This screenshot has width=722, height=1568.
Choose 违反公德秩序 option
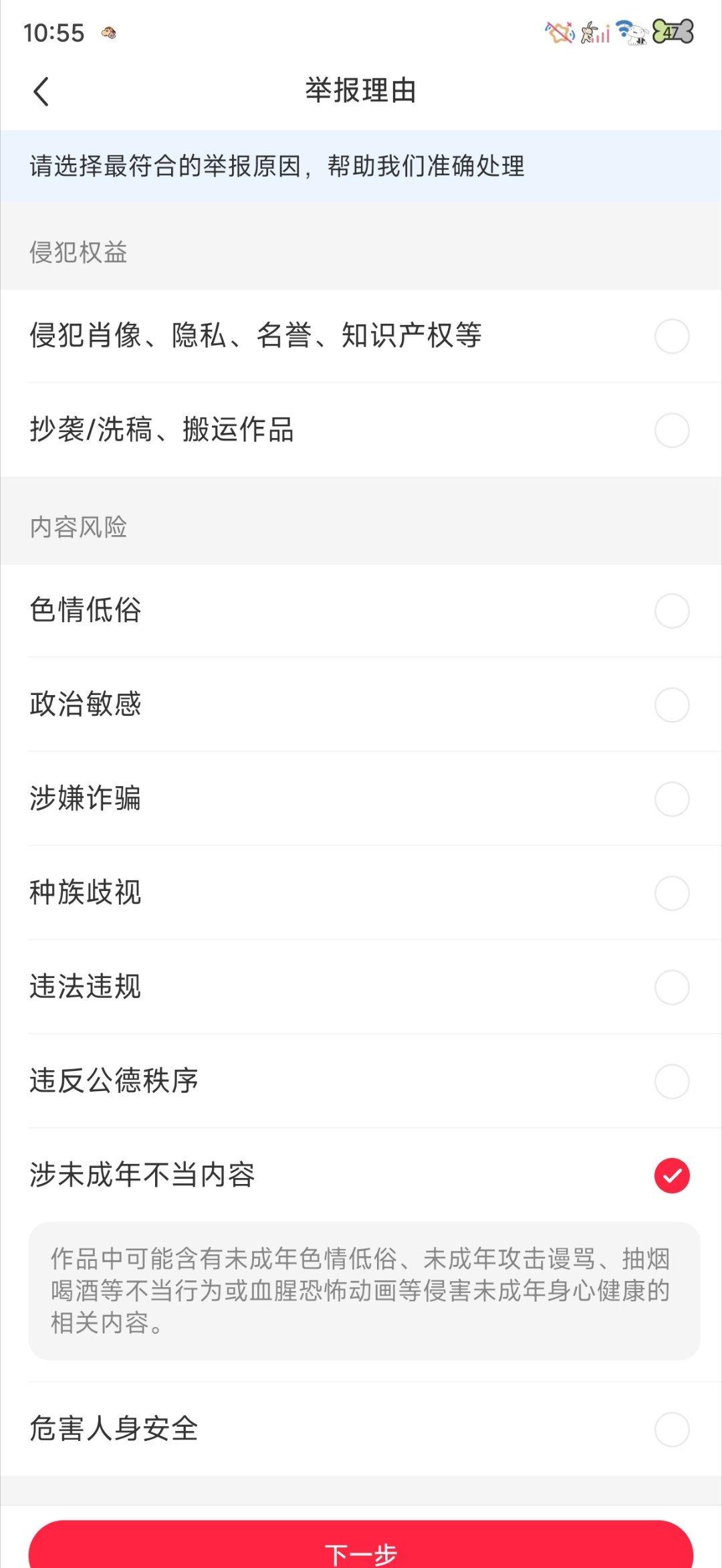[x=671, y=1081]
